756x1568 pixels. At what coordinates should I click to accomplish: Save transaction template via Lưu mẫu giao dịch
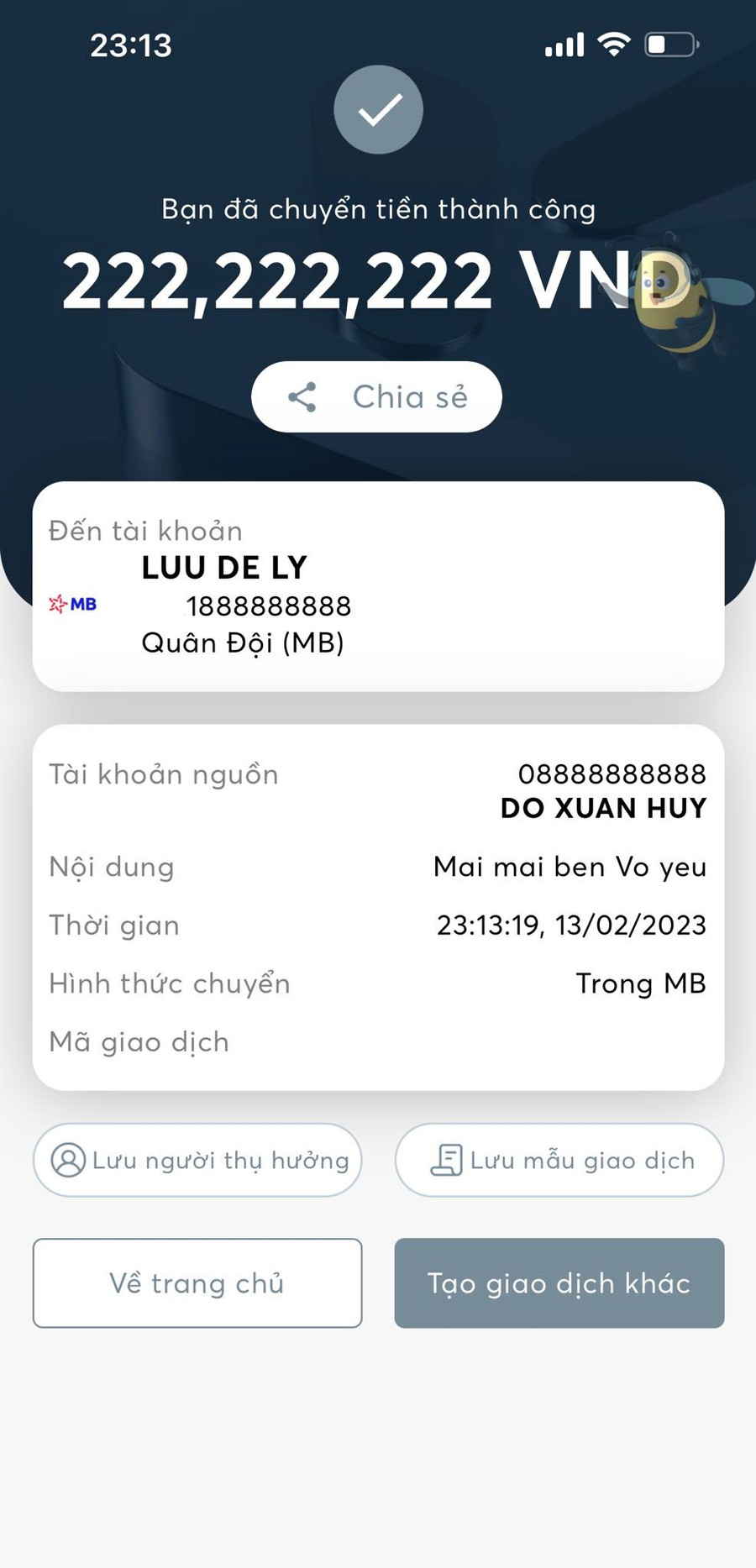click(559, 1160)
